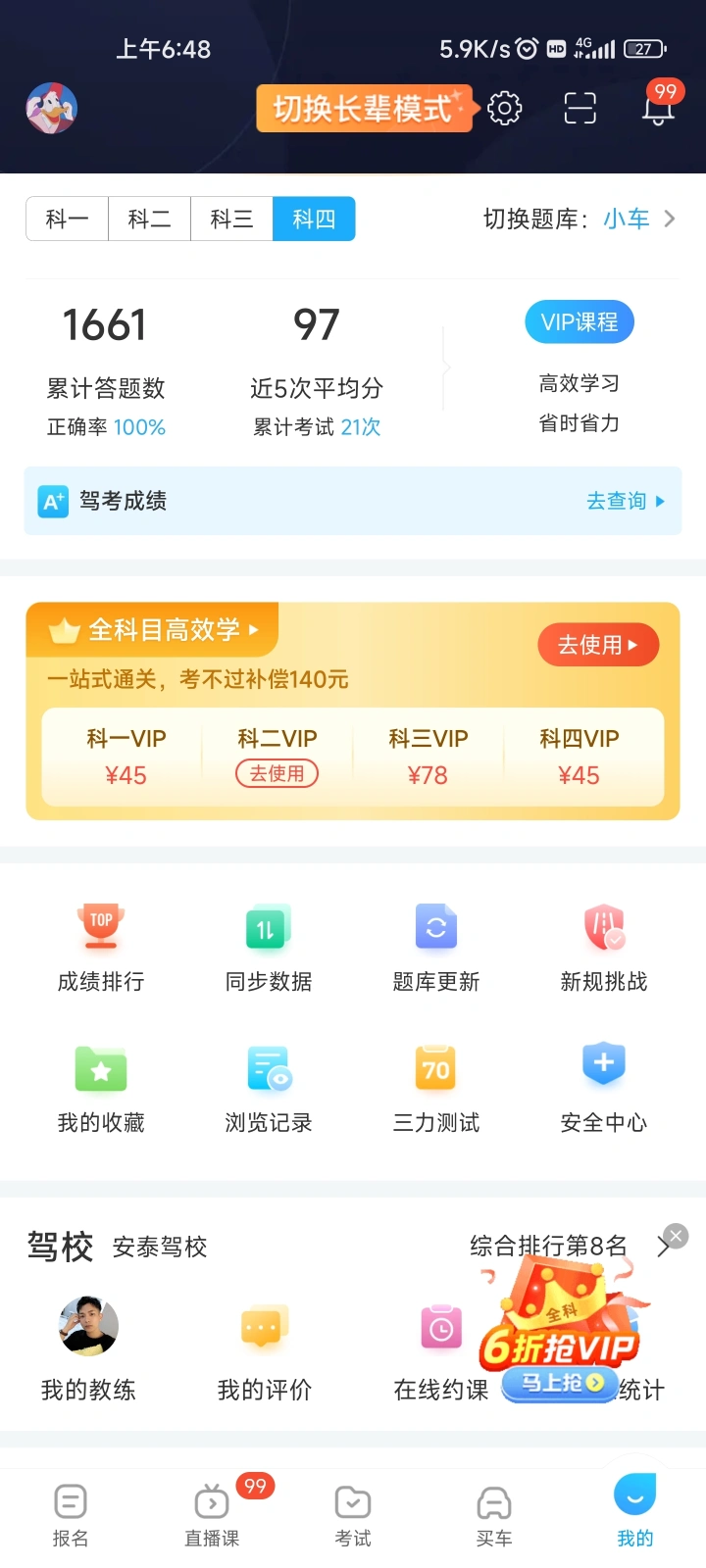Switch to the 考试 tab
Image resolution: width=706 pixels, height=1568 pixels.
click(353, 1514)
